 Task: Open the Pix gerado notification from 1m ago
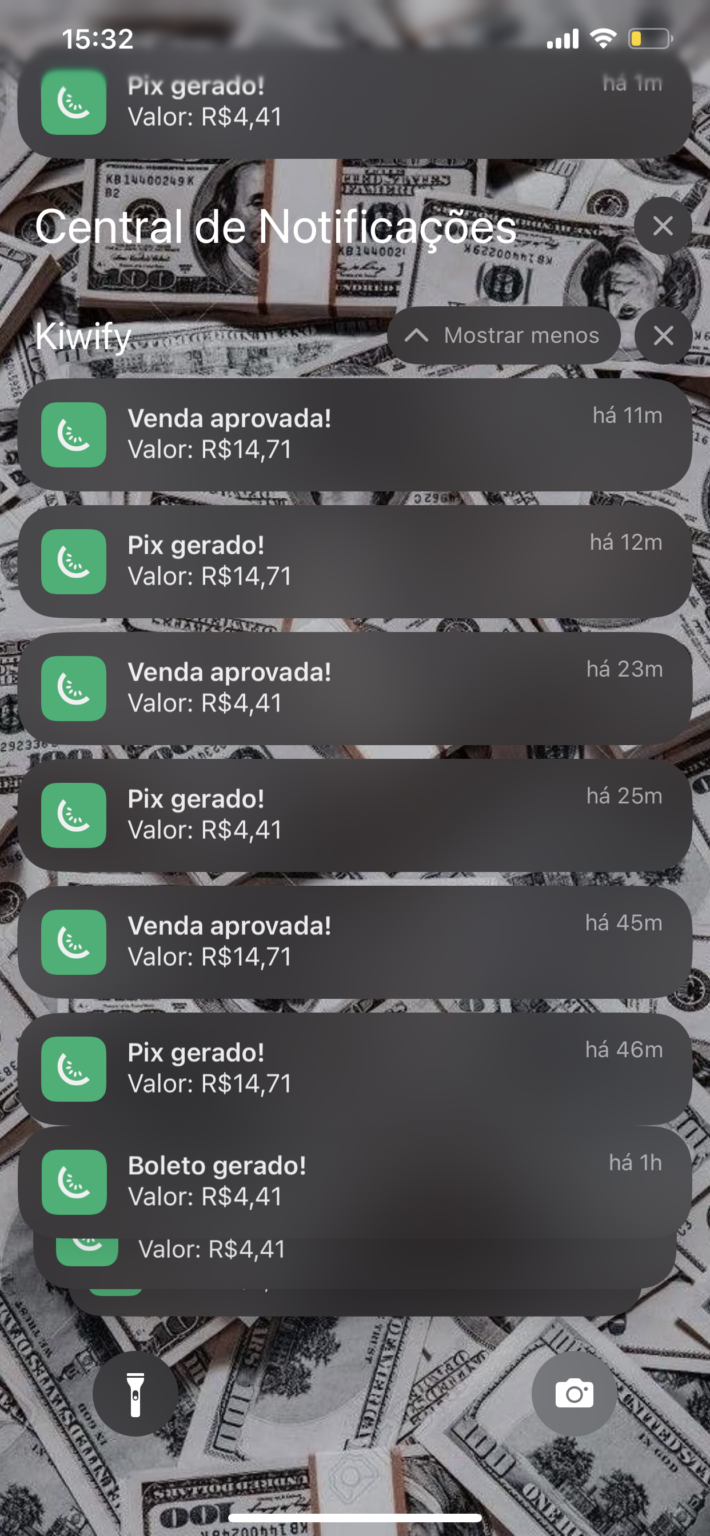click(x=354, y=102)
